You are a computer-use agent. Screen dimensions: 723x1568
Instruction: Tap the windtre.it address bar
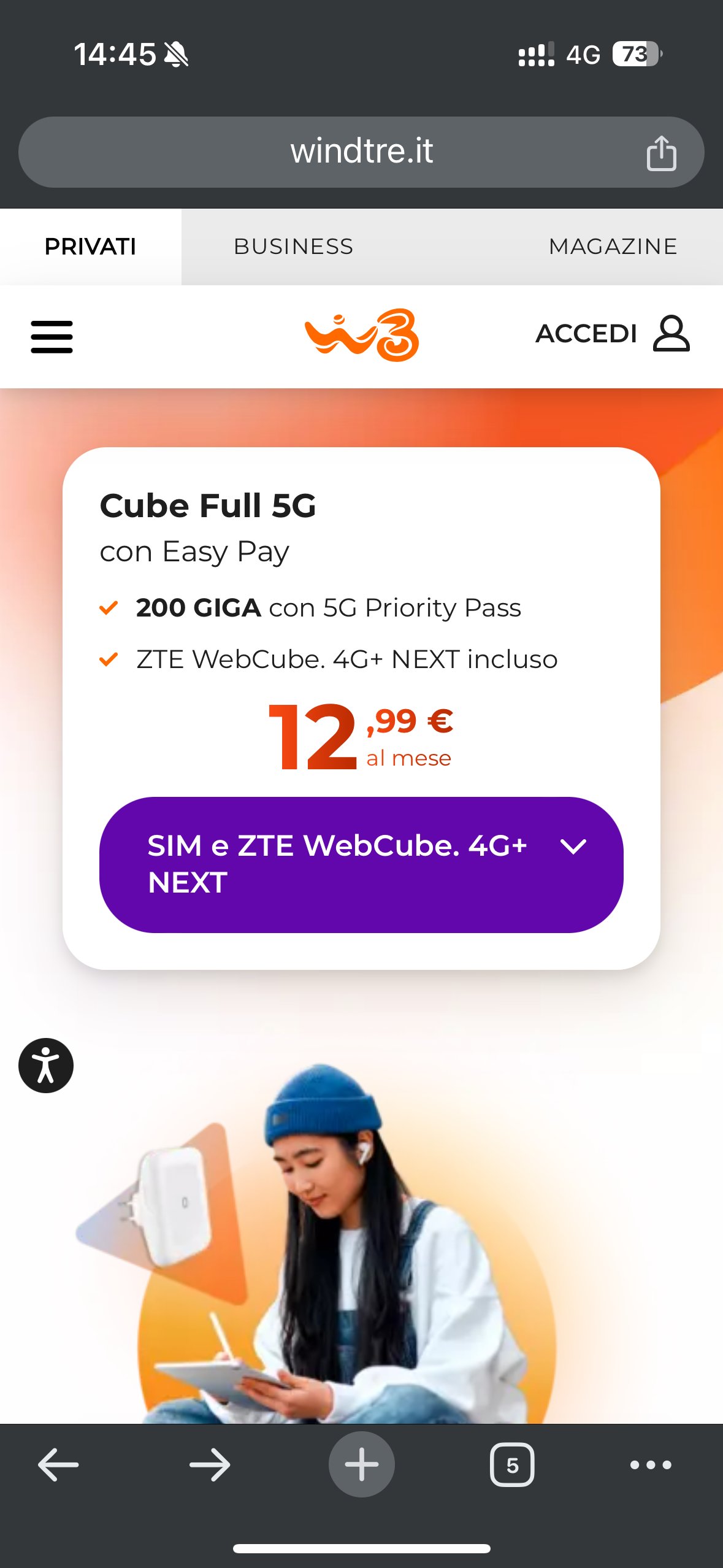click(361, 152)
